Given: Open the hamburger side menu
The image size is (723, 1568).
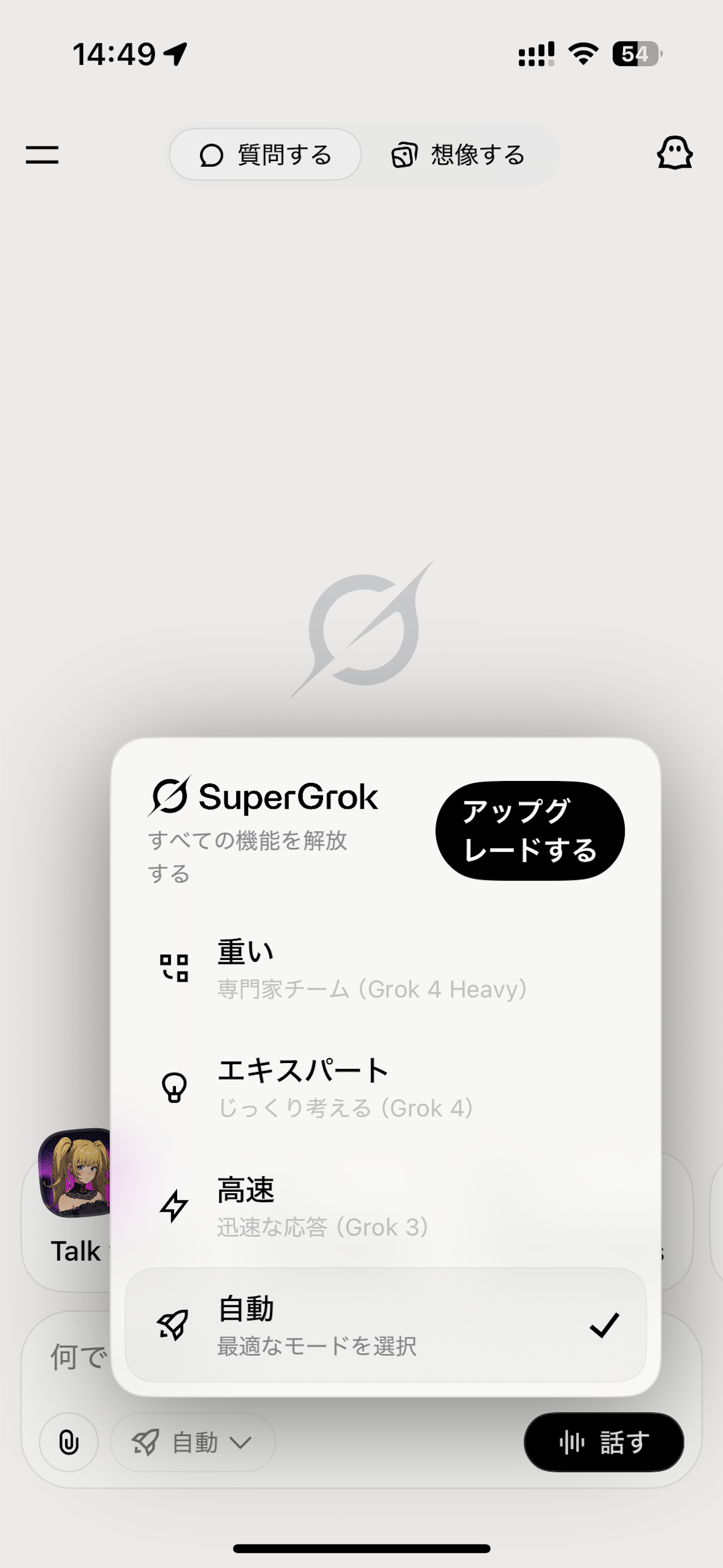Looking at the screenshot, I should 42,155.
